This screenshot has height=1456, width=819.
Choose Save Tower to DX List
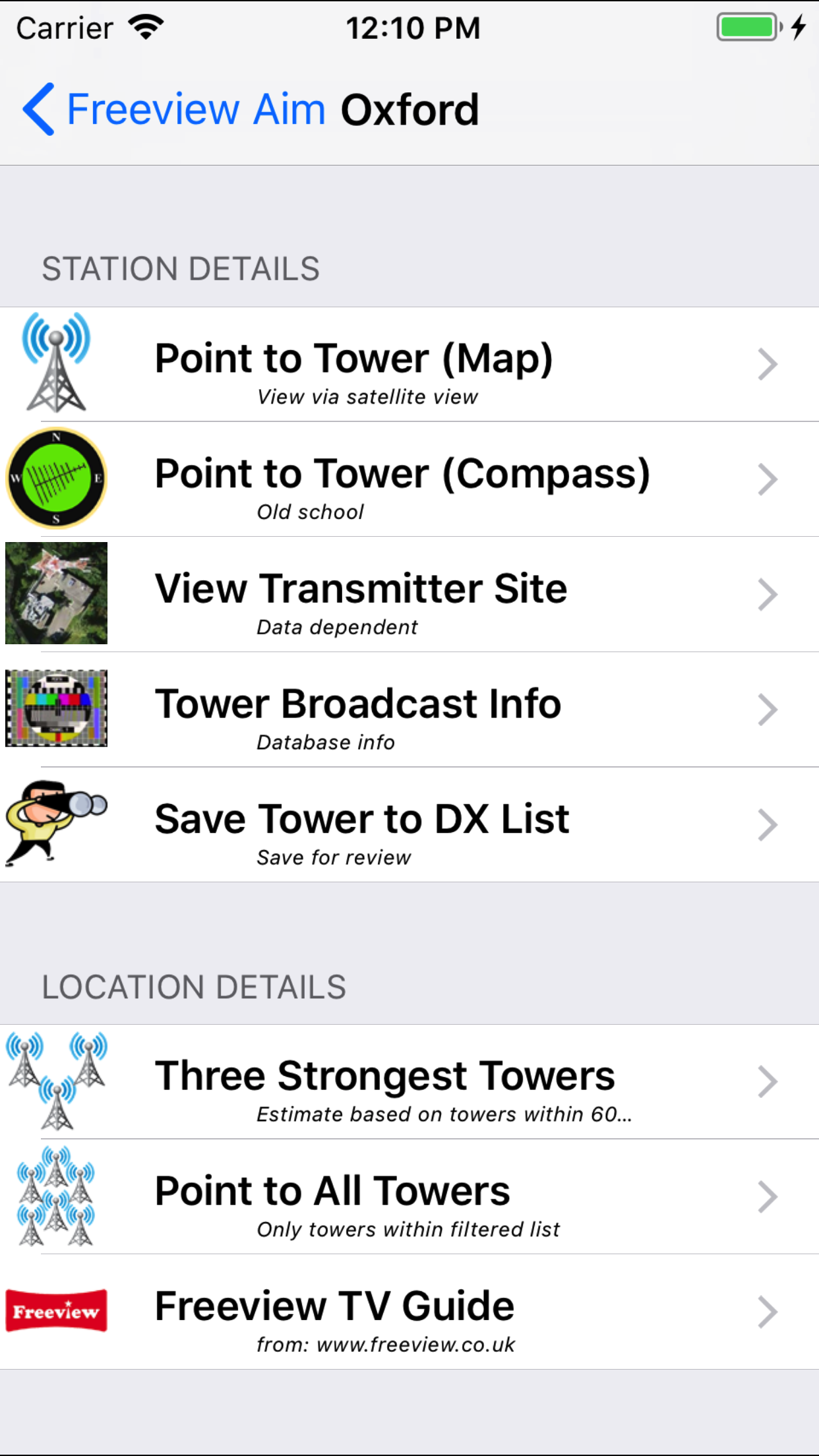click(409, 824)
